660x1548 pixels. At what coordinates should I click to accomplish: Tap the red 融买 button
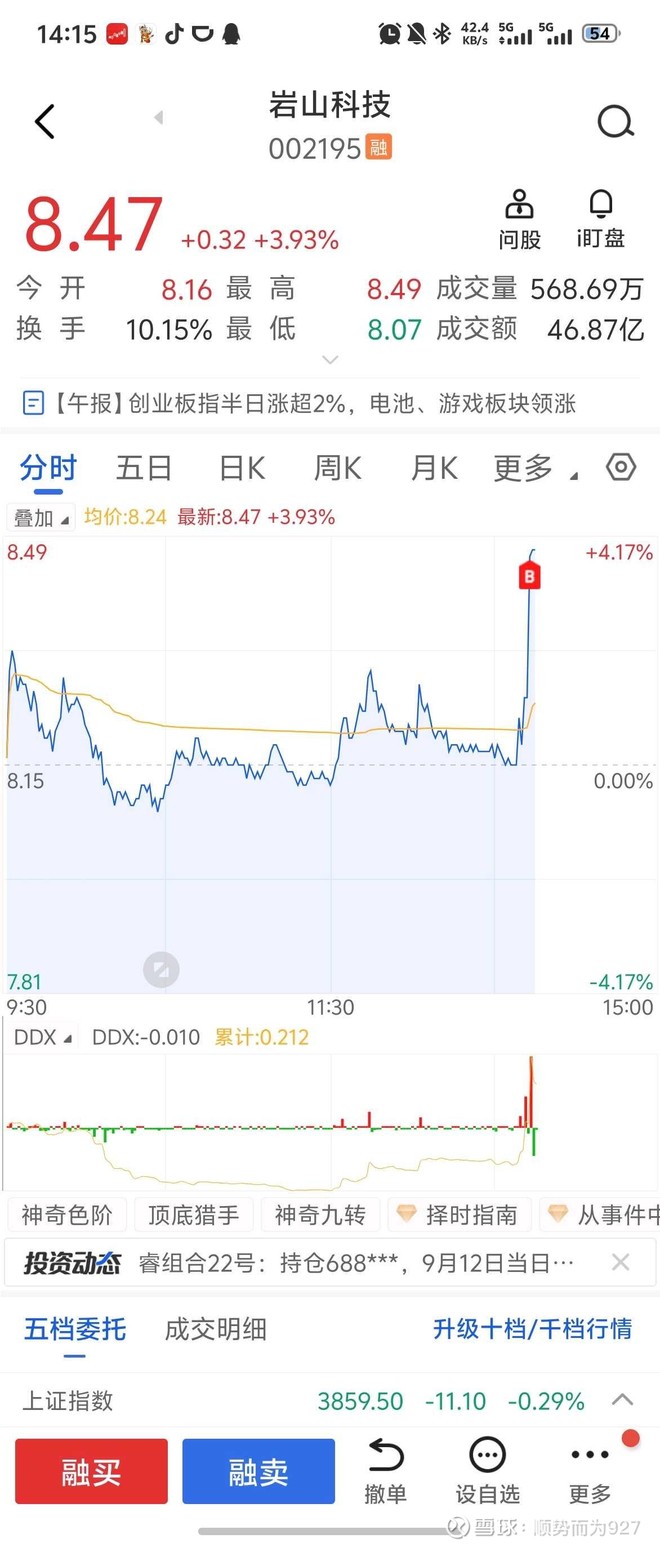click(x=91, y=1471)
